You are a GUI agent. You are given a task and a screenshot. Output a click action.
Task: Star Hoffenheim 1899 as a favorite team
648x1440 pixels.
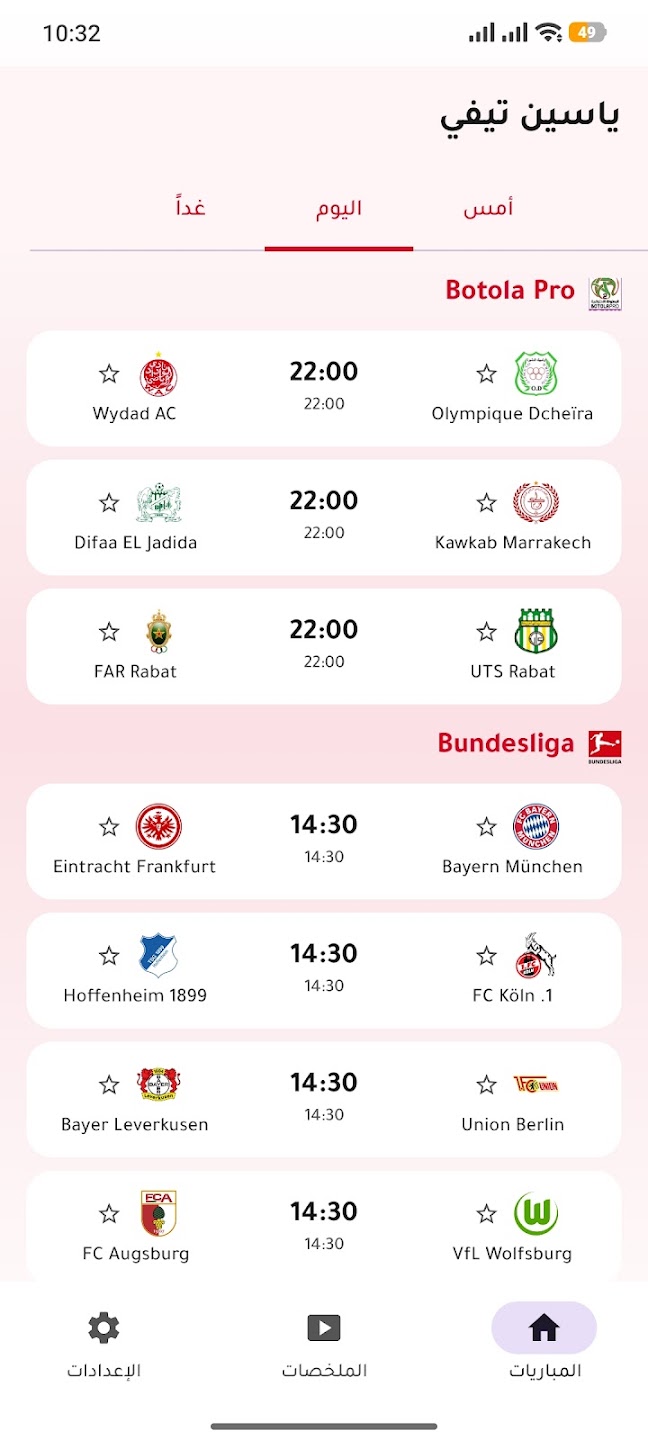(109, 956)
